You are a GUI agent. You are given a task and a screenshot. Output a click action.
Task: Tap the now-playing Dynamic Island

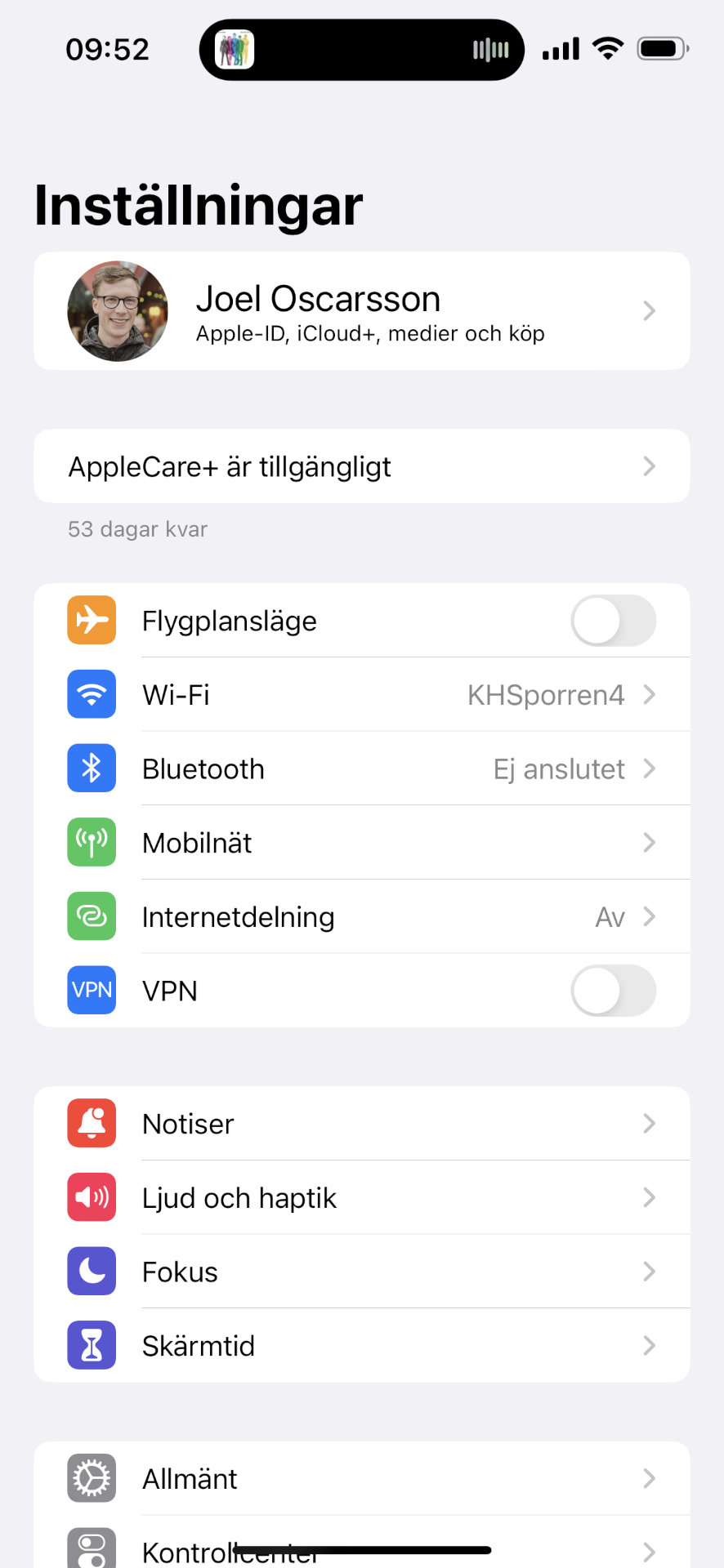coord(361,50)
